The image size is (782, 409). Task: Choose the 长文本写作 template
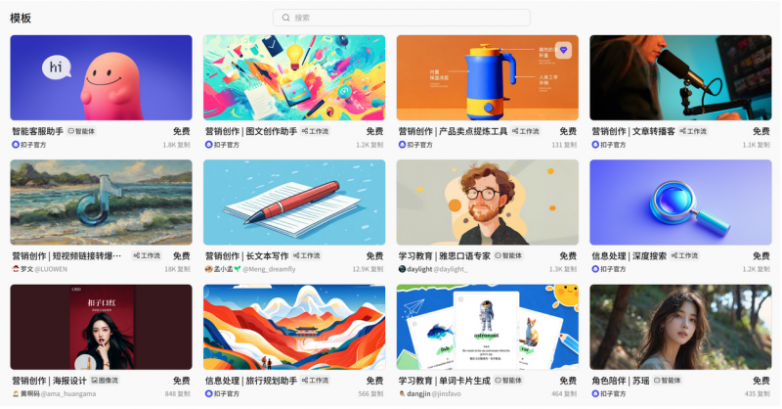tap(294, 203)
